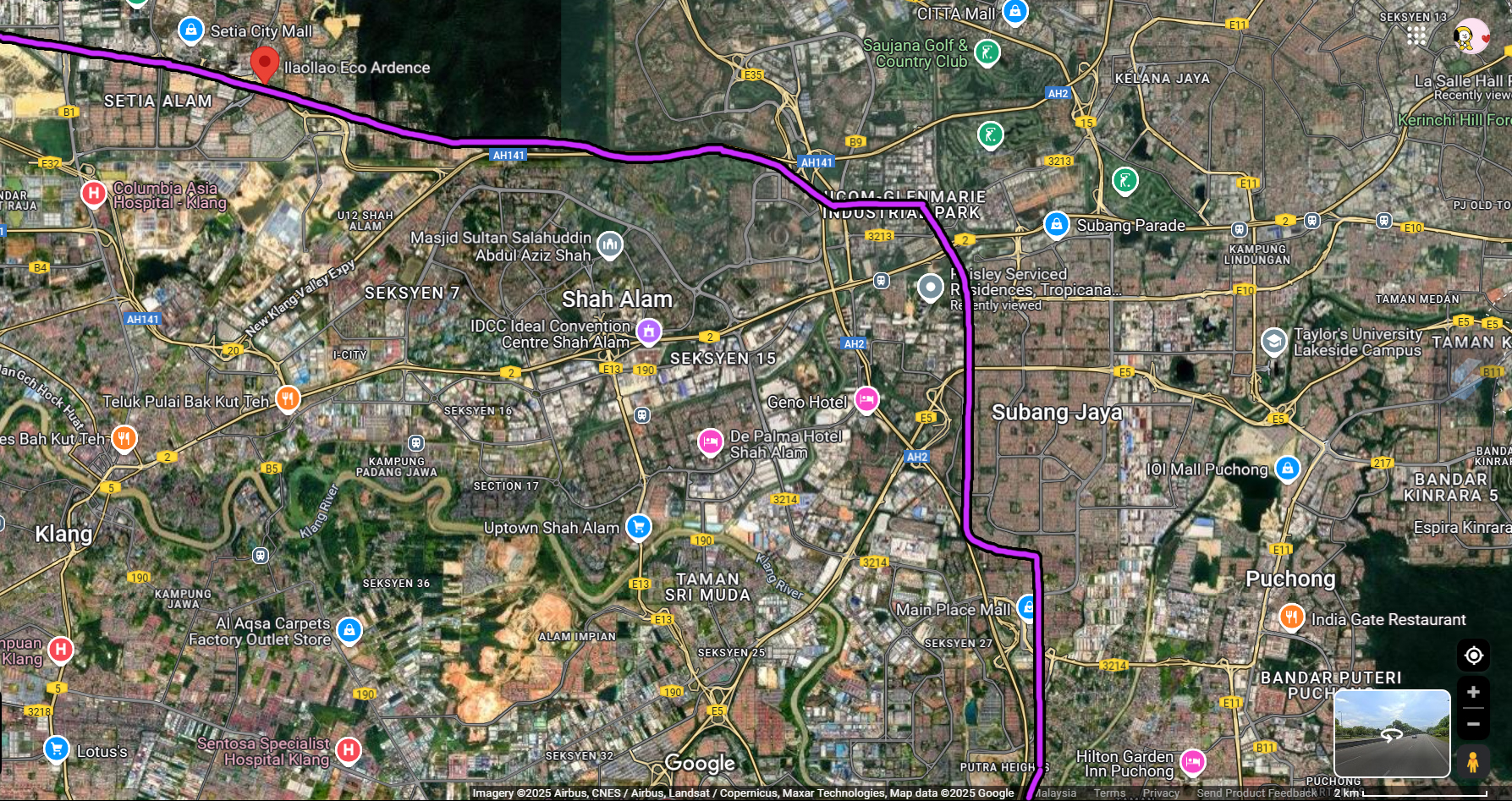
Task: Open IOI Mall Puchong marker
Action: (x=1287, y=468)
